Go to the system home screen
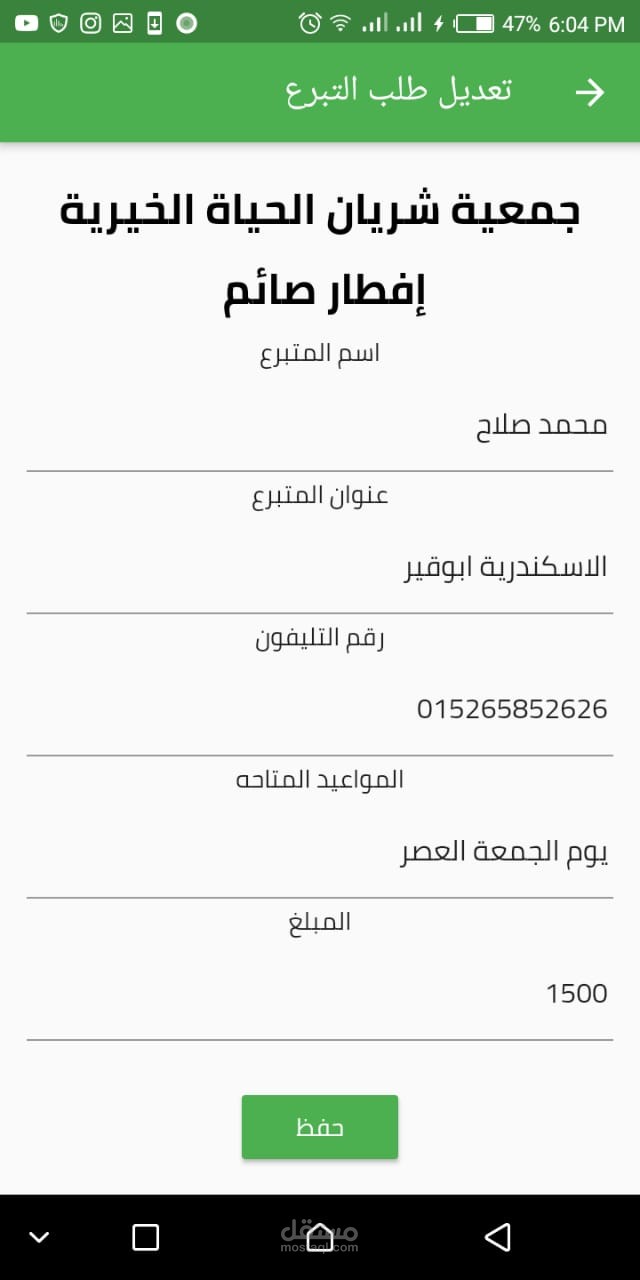The image size is (640, 1280). 320,1237
